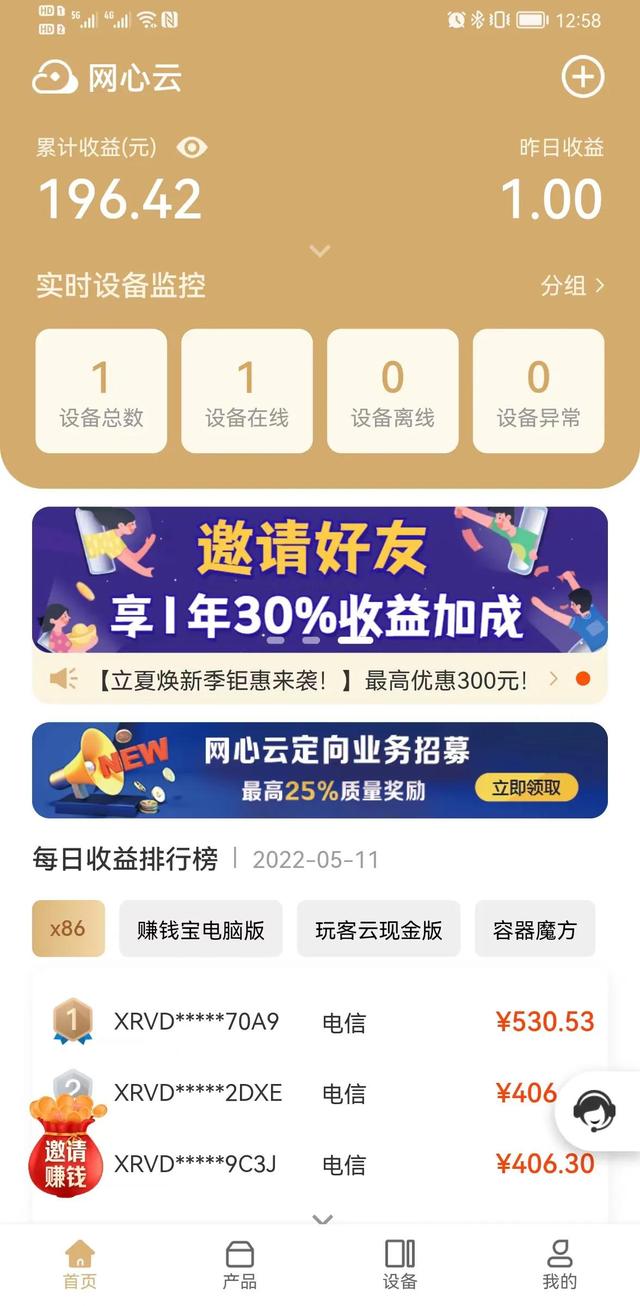Select the 容器魔方 ranking chip
The image size is (640, 1306).
(535, 929)
